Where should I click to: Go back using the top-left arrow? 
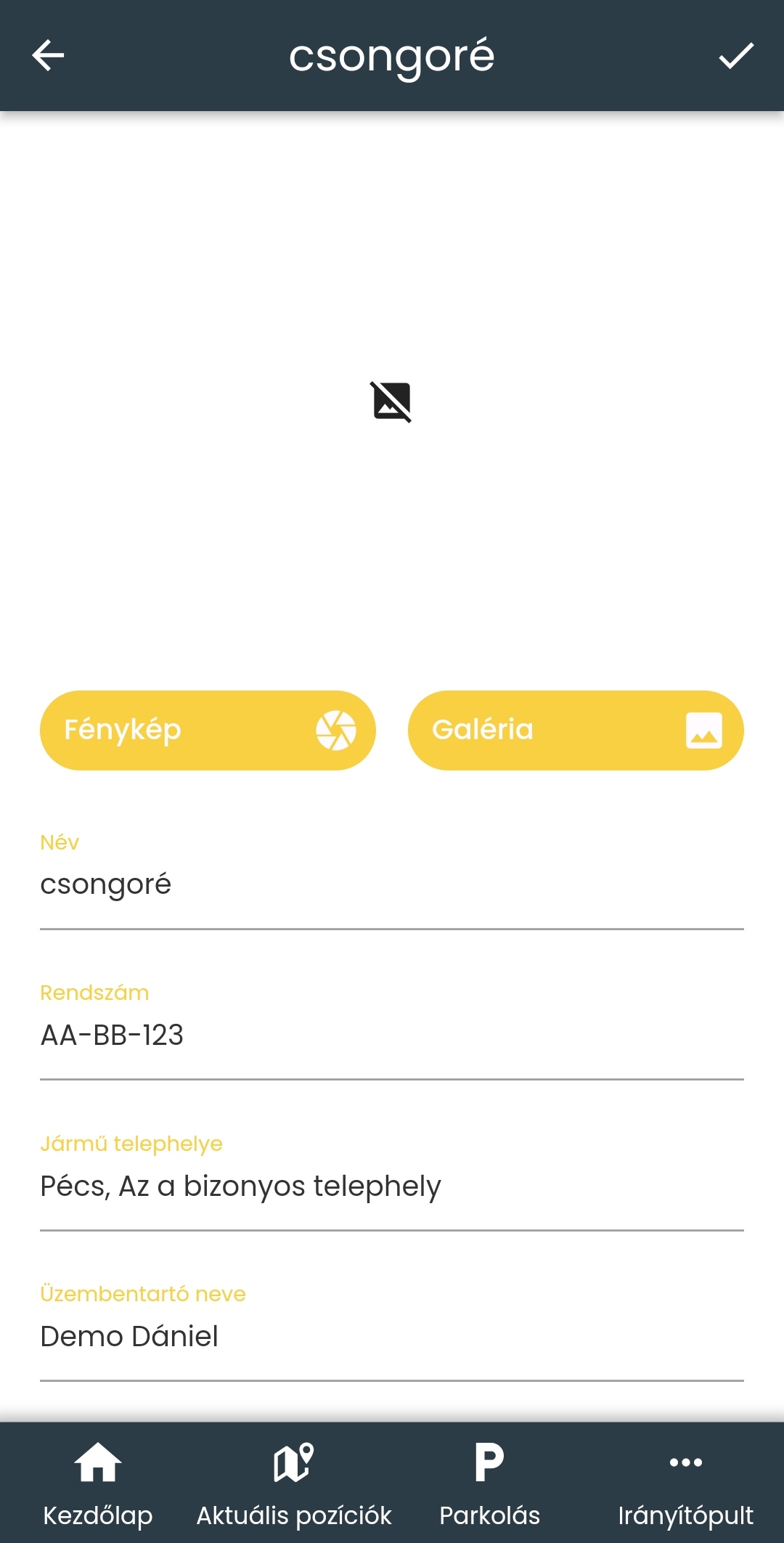click(x=49, y=56)
